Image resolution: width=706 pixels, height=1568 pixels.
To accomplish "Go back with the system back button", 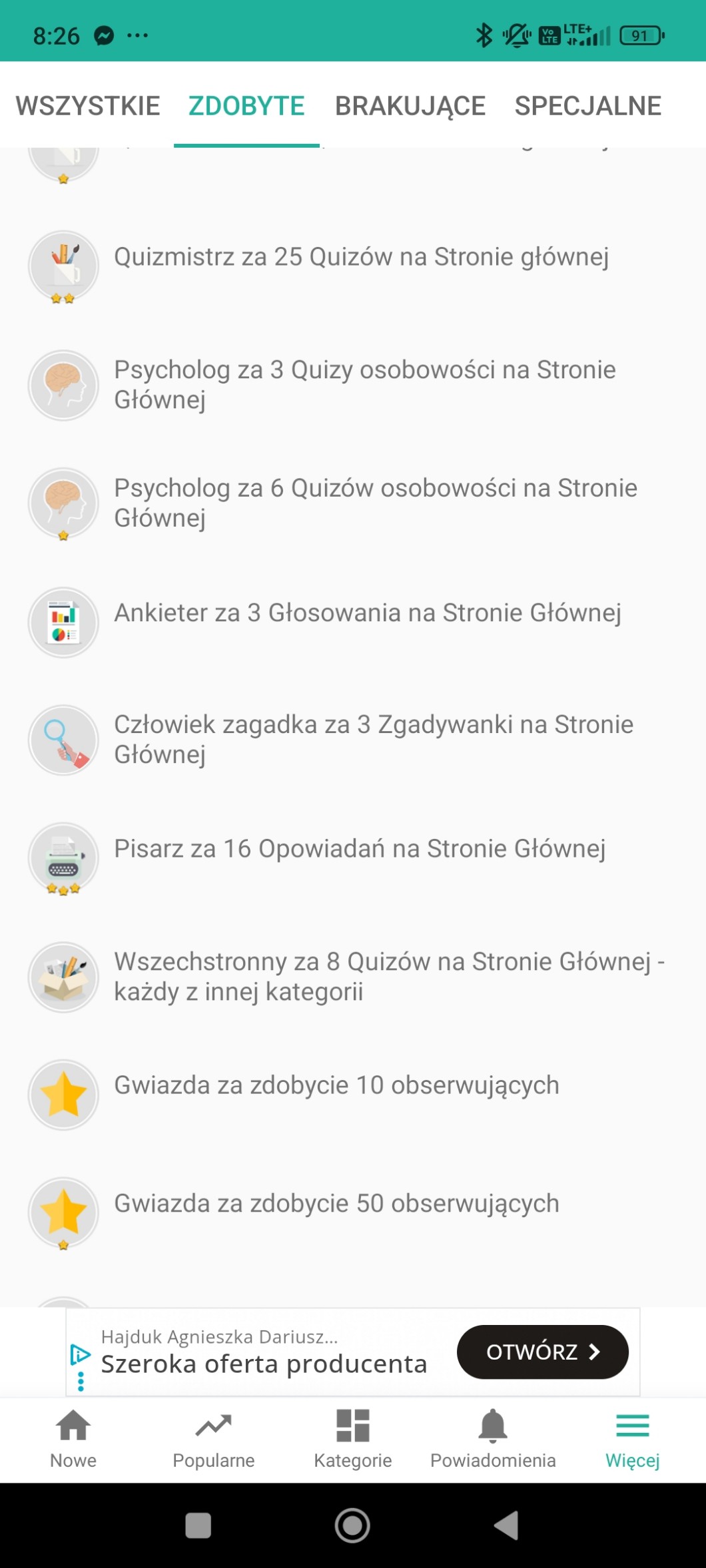I will click(x=506, y=1525).
